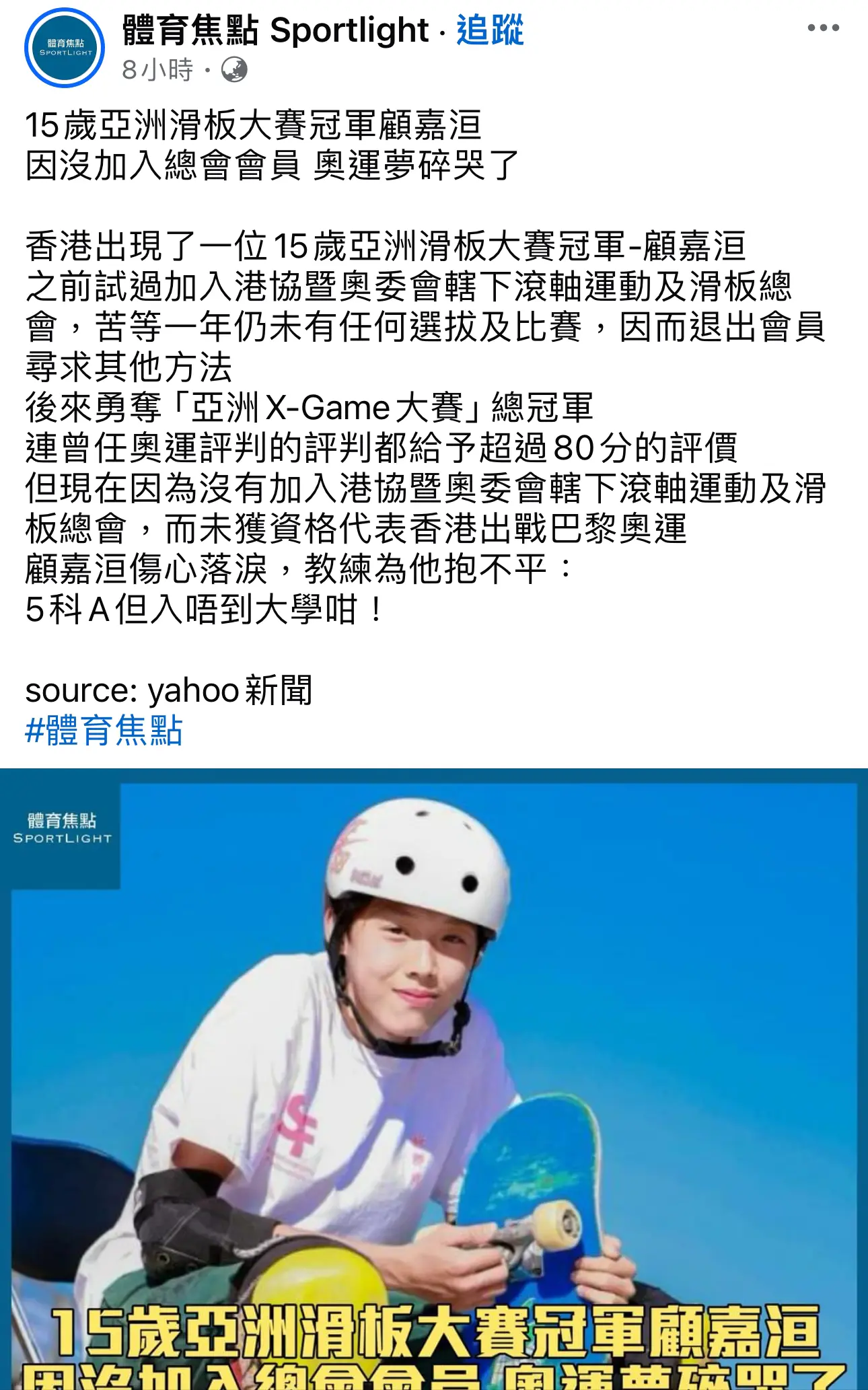
Task: Open the #體育焦點 hashtag
Action: pyautogui.click(x=104, y=731)
